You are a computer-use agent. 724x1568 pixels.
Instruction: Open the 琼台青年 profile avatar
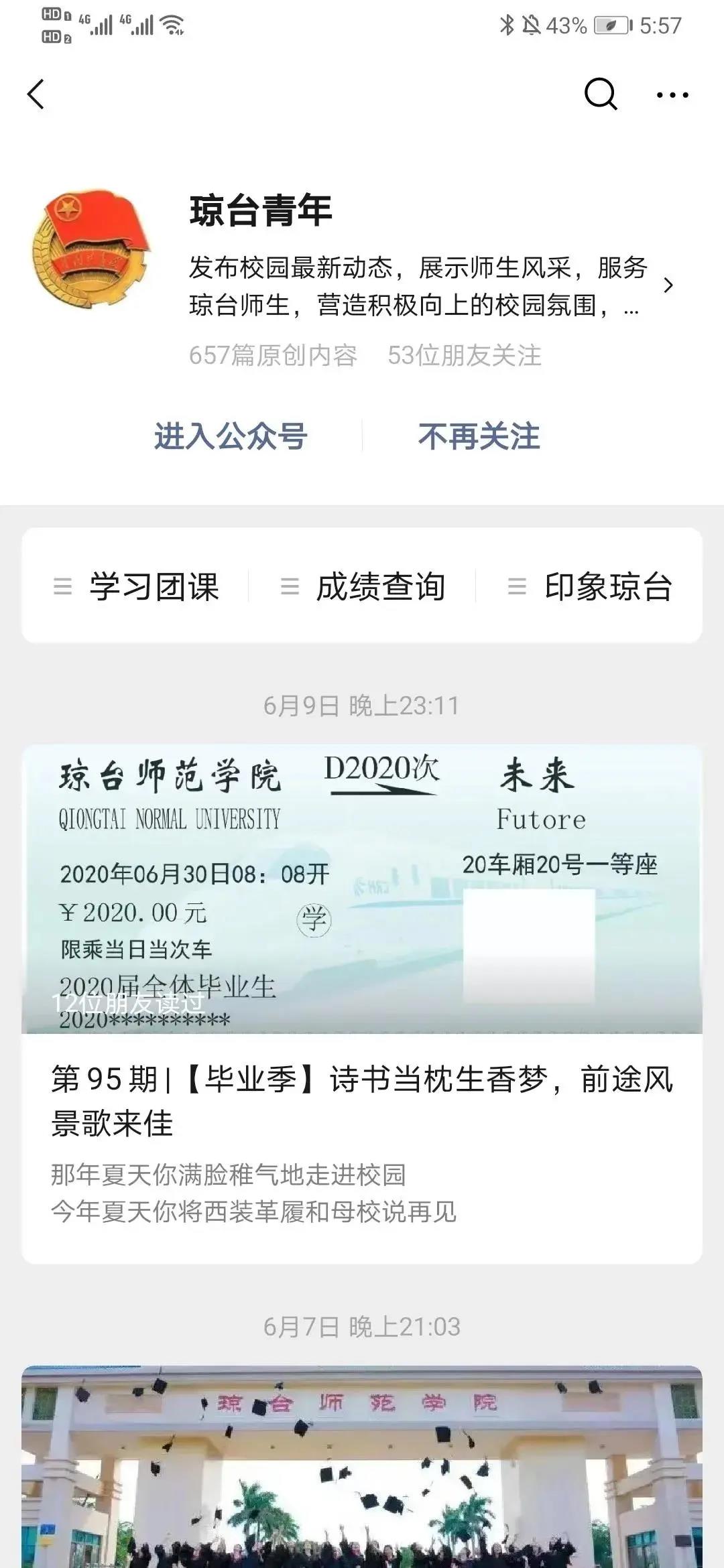(x=92, y=249)
